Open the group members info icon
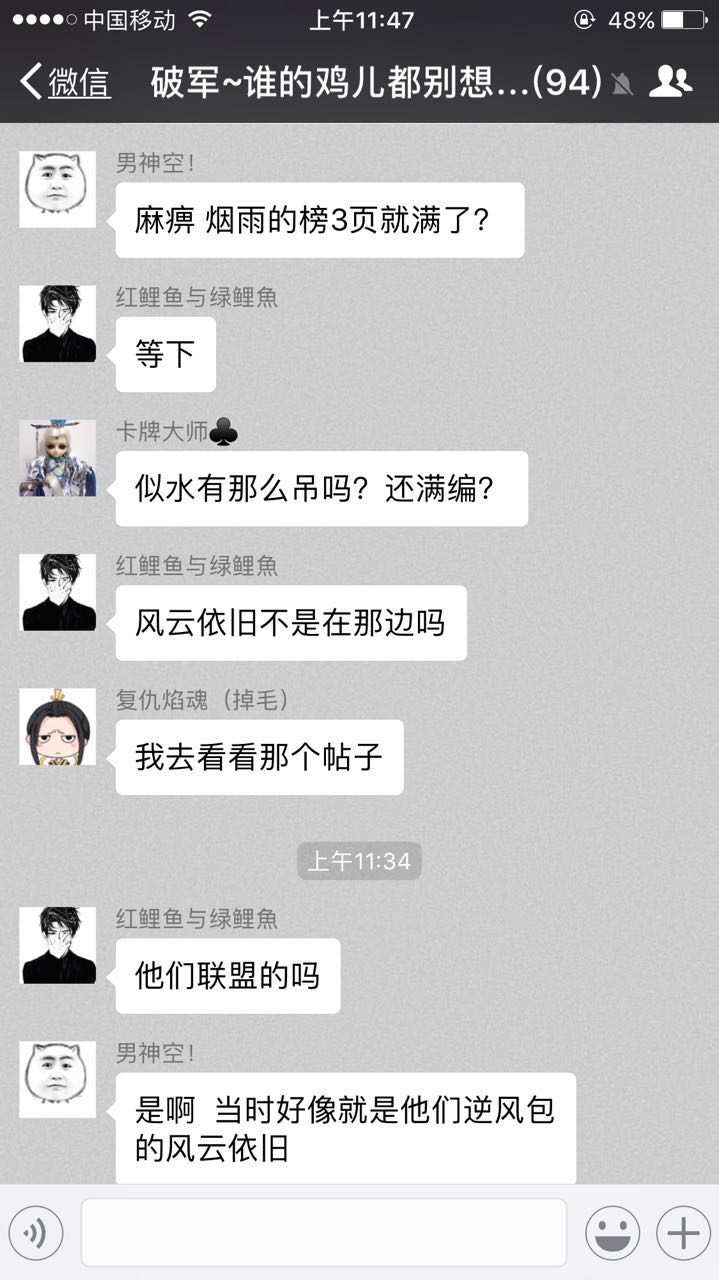719x1280 pixels. point(670,82)
